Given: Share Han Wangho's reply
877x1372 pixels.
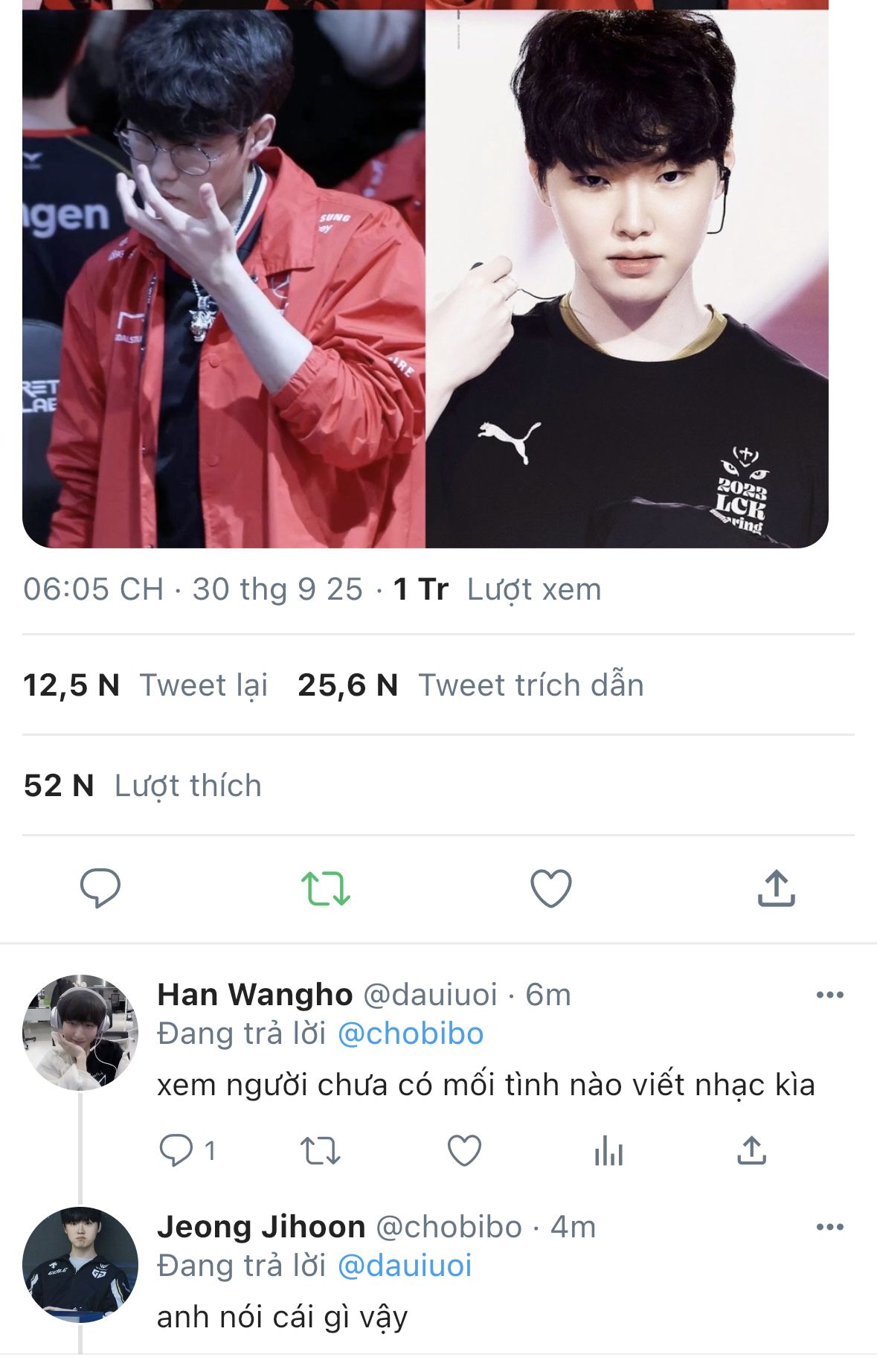Looking at the screenshot, I should [751, 1151].
